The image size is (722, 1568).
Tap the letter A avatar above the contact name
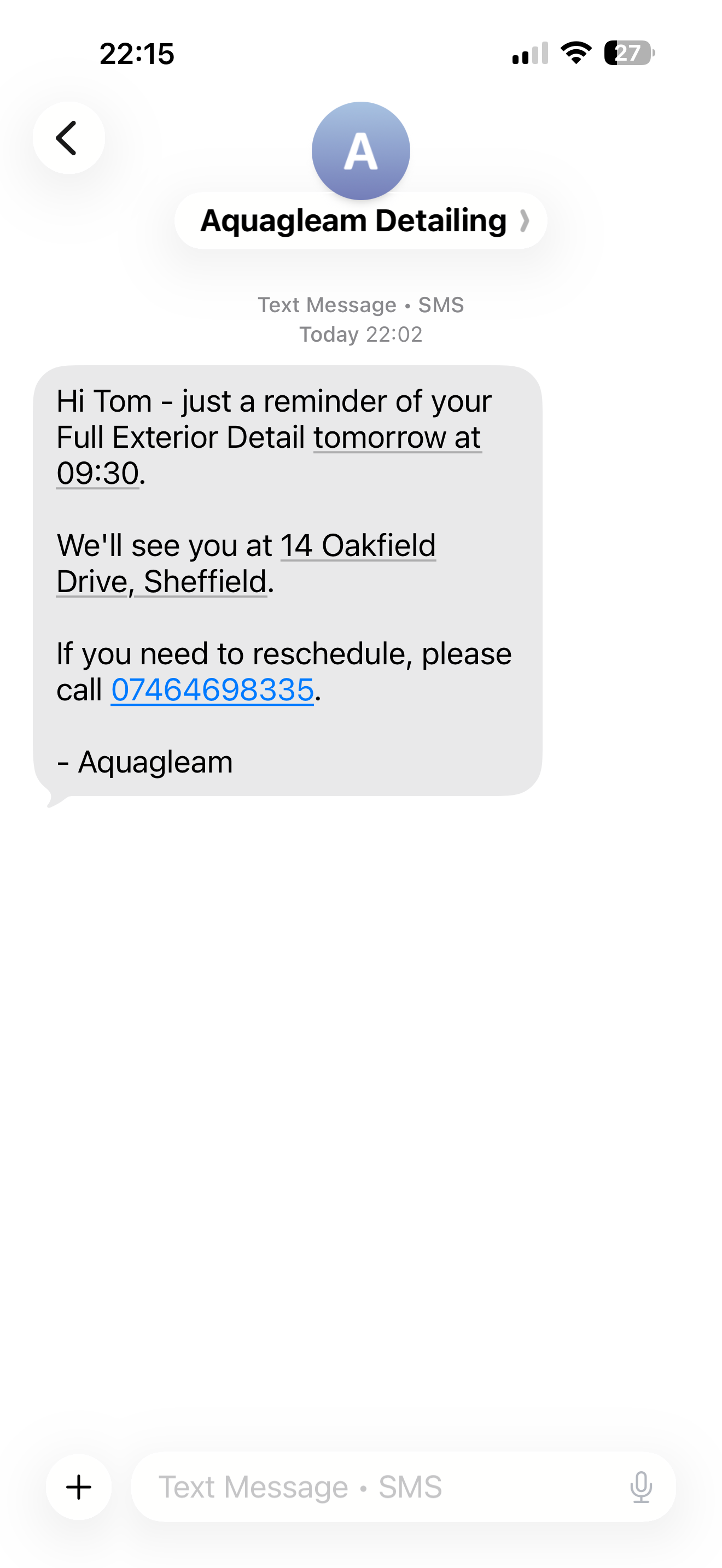click(x=360, y=150)
